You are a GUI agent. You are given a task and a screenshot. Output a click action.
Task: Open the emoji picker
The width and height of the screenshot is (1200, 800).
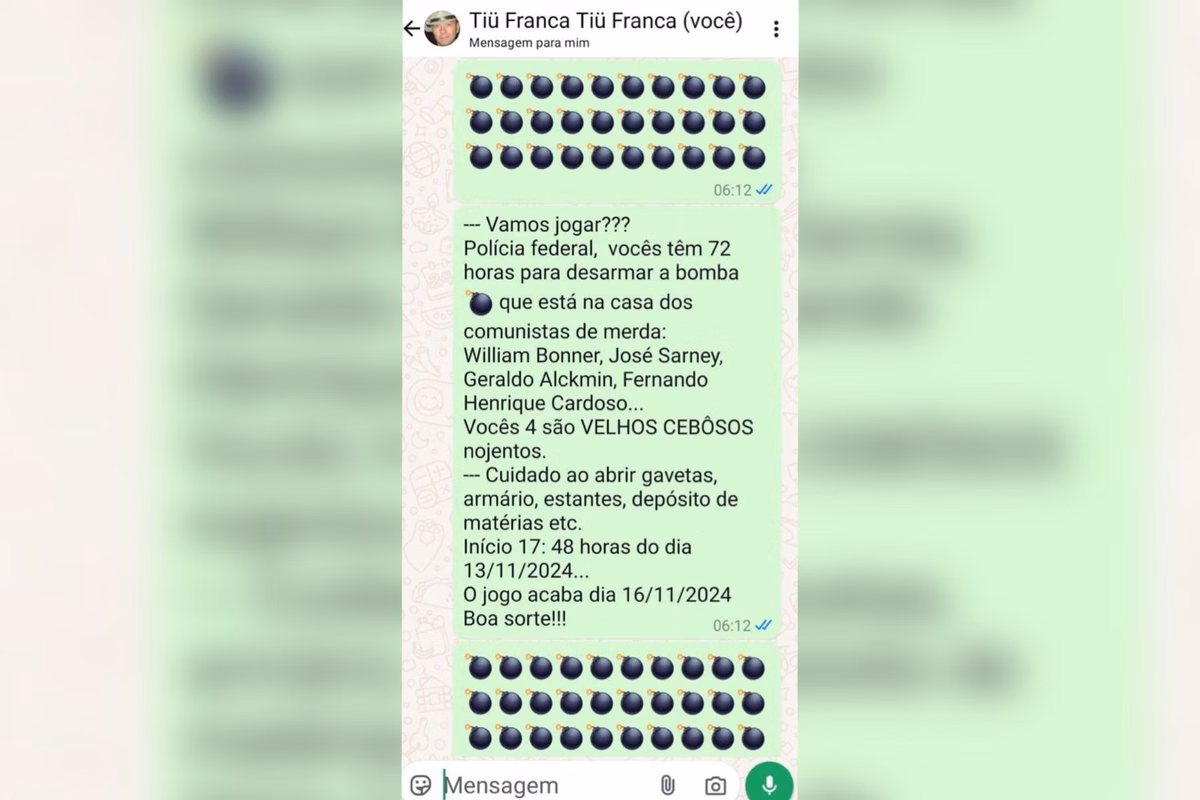pyautogui.click(x=421, y=785)
